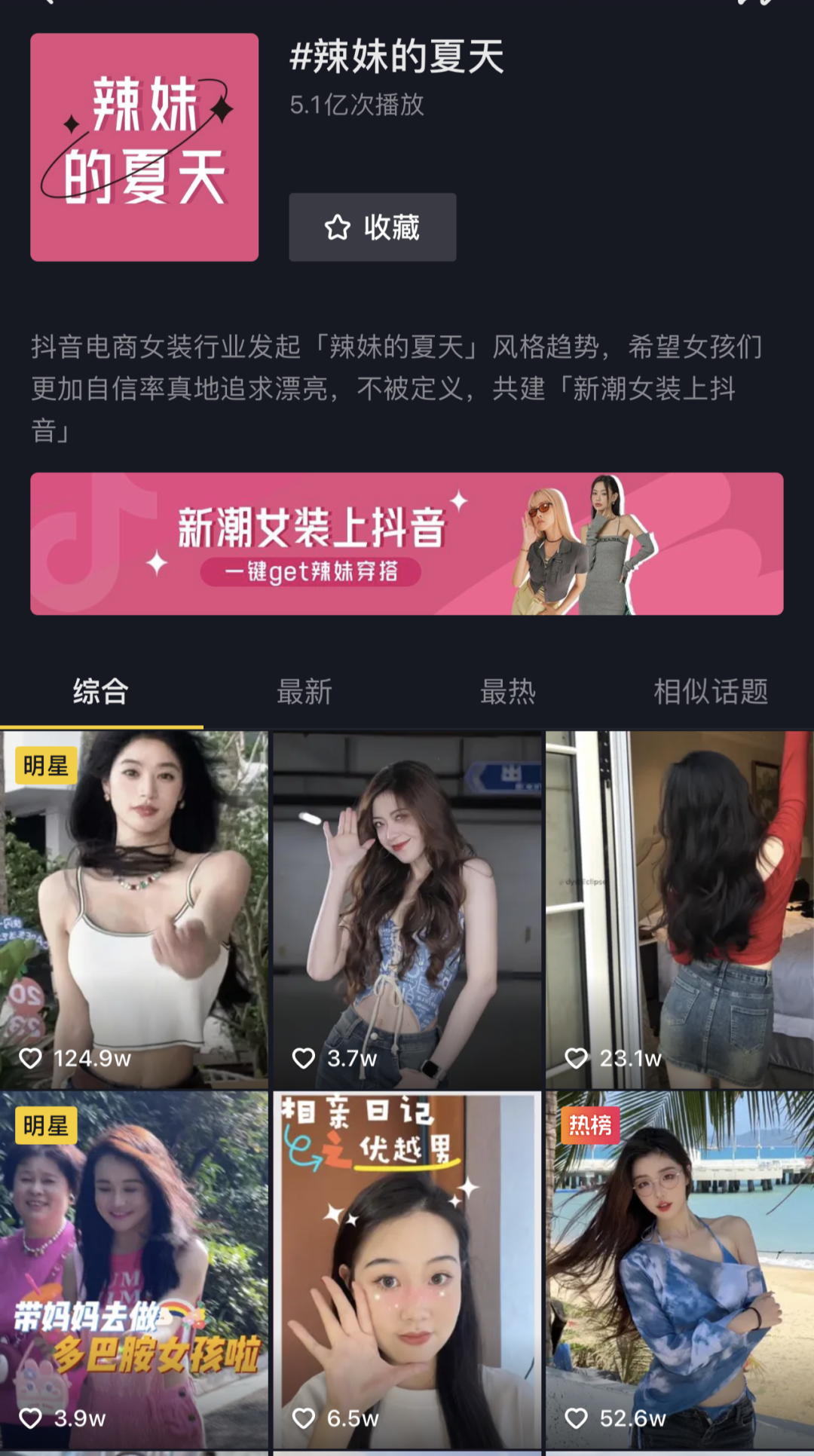
Task: Open the 明星 video with 124.9w likes
Action: point(134,908)
